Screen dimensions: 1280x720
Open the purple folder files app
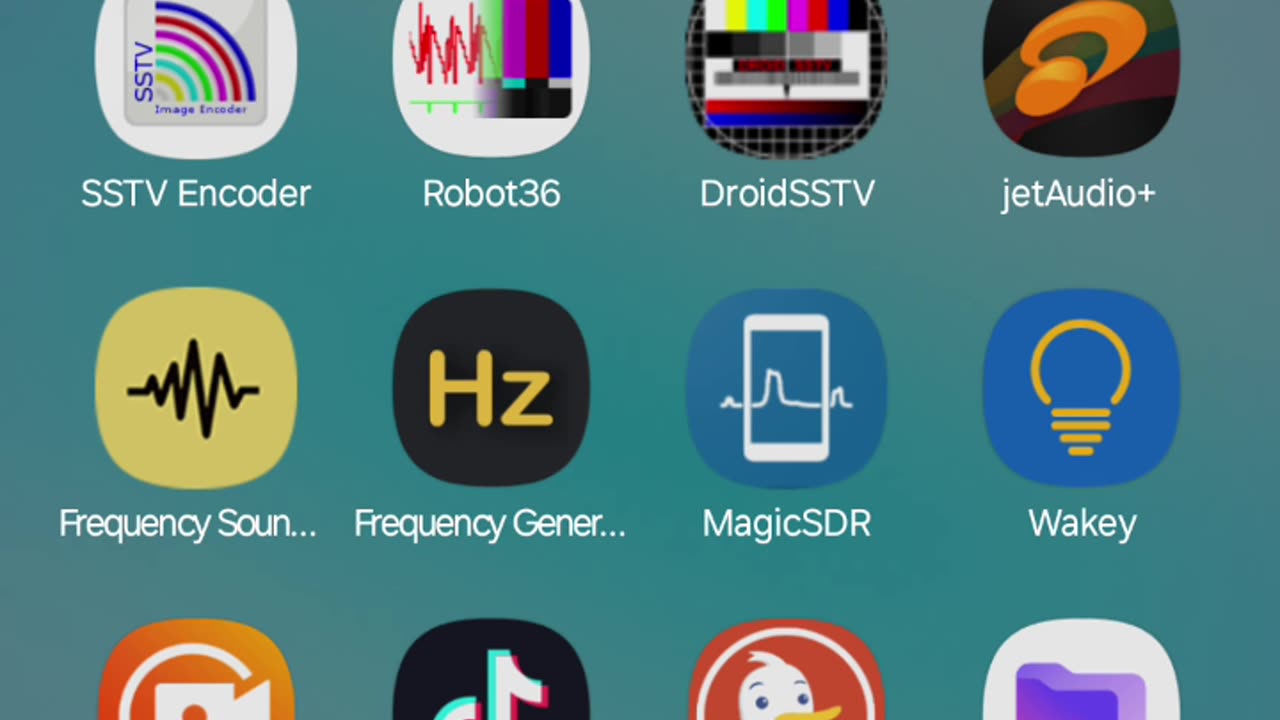click(1081, 675)
